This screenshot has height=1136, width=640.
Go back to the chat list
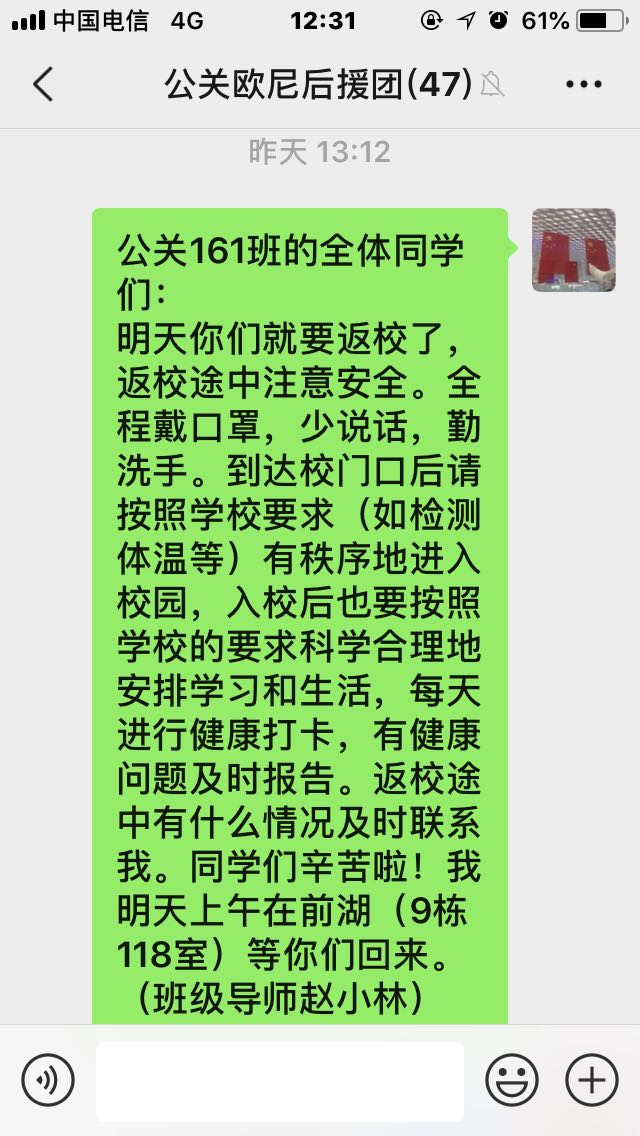pos(42,85)
